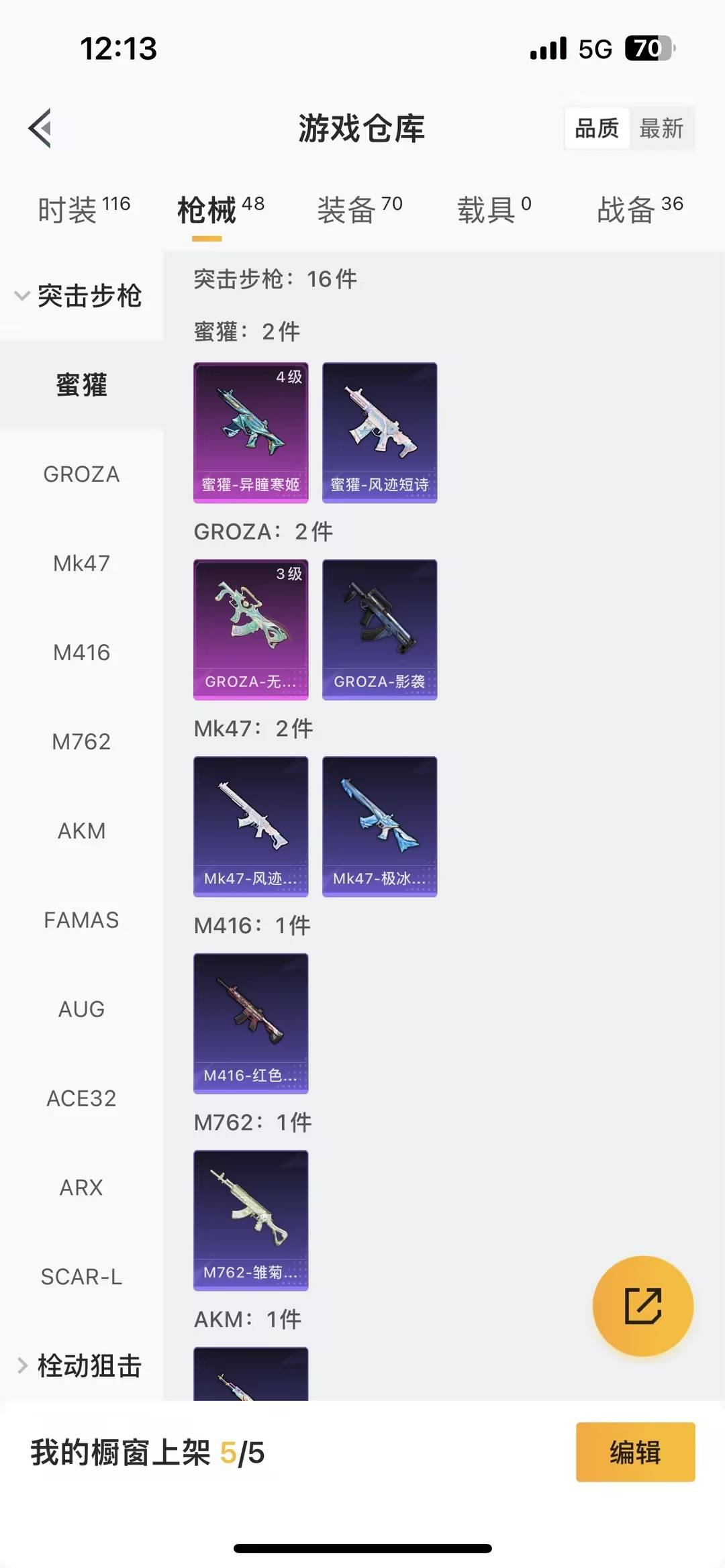725x1568 pixels.
Task: Open the GROZA-影袭 skin card
Action: 379,629
